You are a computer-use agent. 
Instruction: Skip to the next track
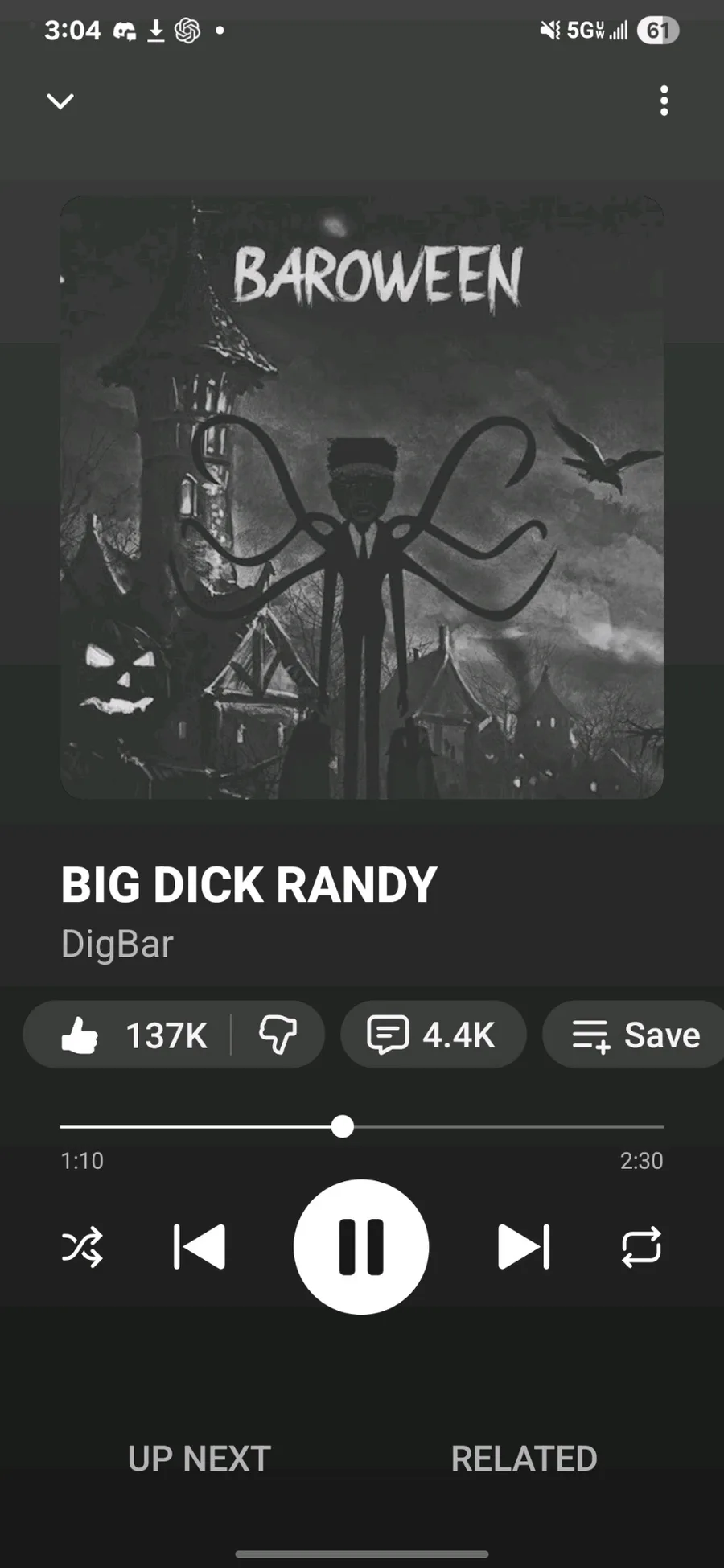click(x=524, y=1247)
